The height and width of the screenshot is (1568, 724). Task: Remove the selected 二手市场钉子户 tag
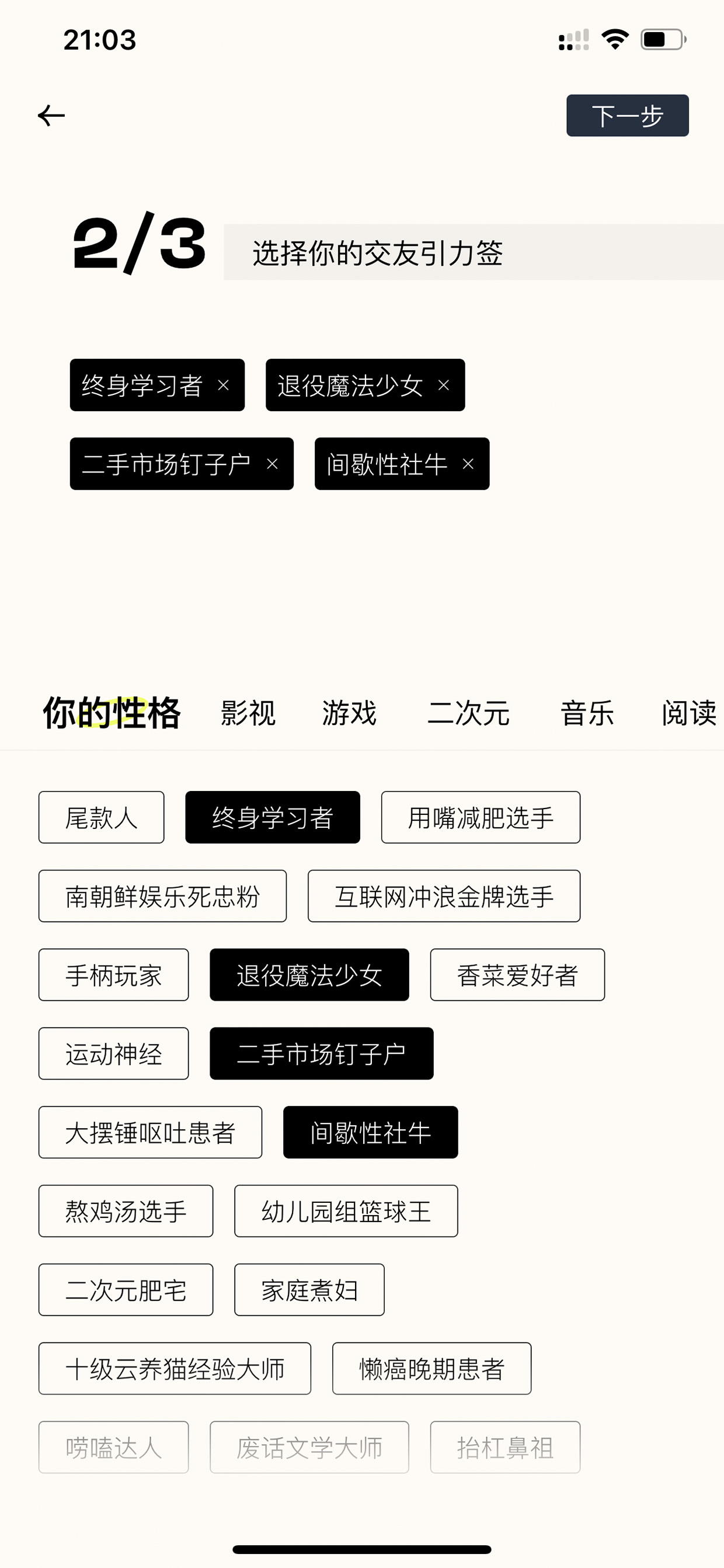pos(273,464)
